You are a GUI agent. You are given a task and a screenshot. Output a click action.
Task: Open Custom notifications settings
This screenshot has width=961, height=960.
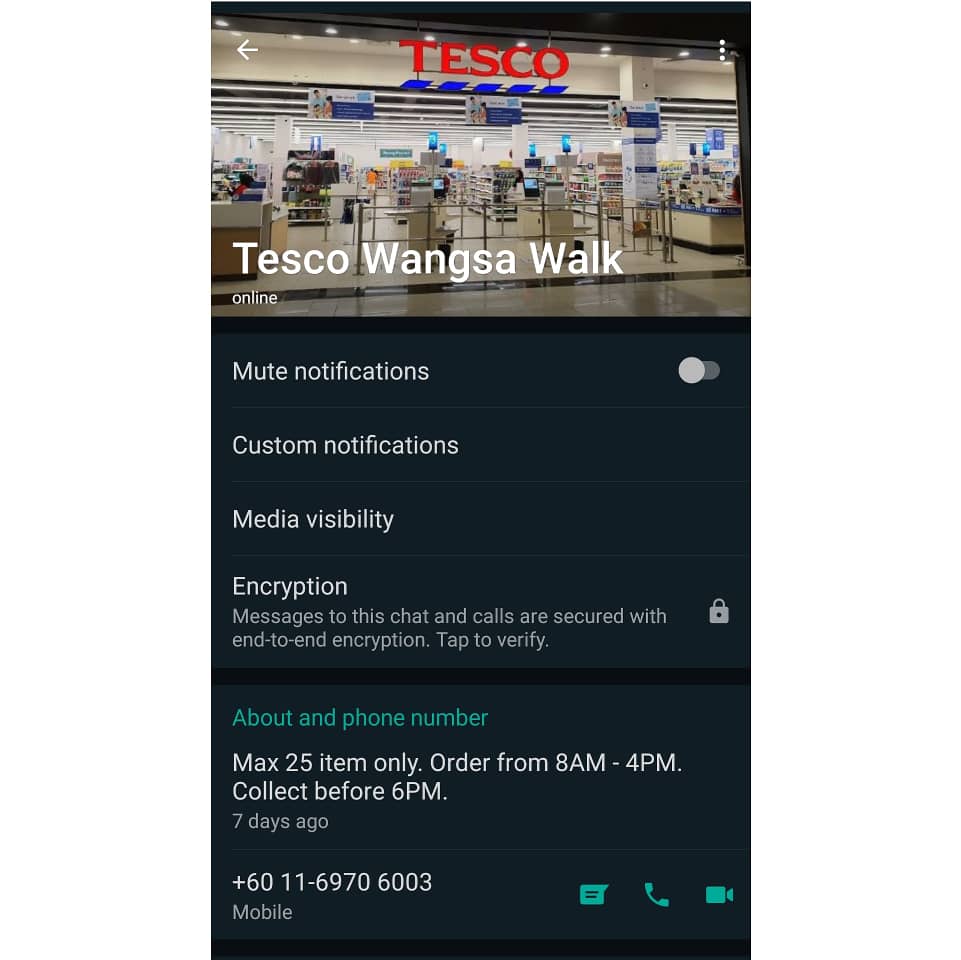pyautogui.click(x=345, y=445)
